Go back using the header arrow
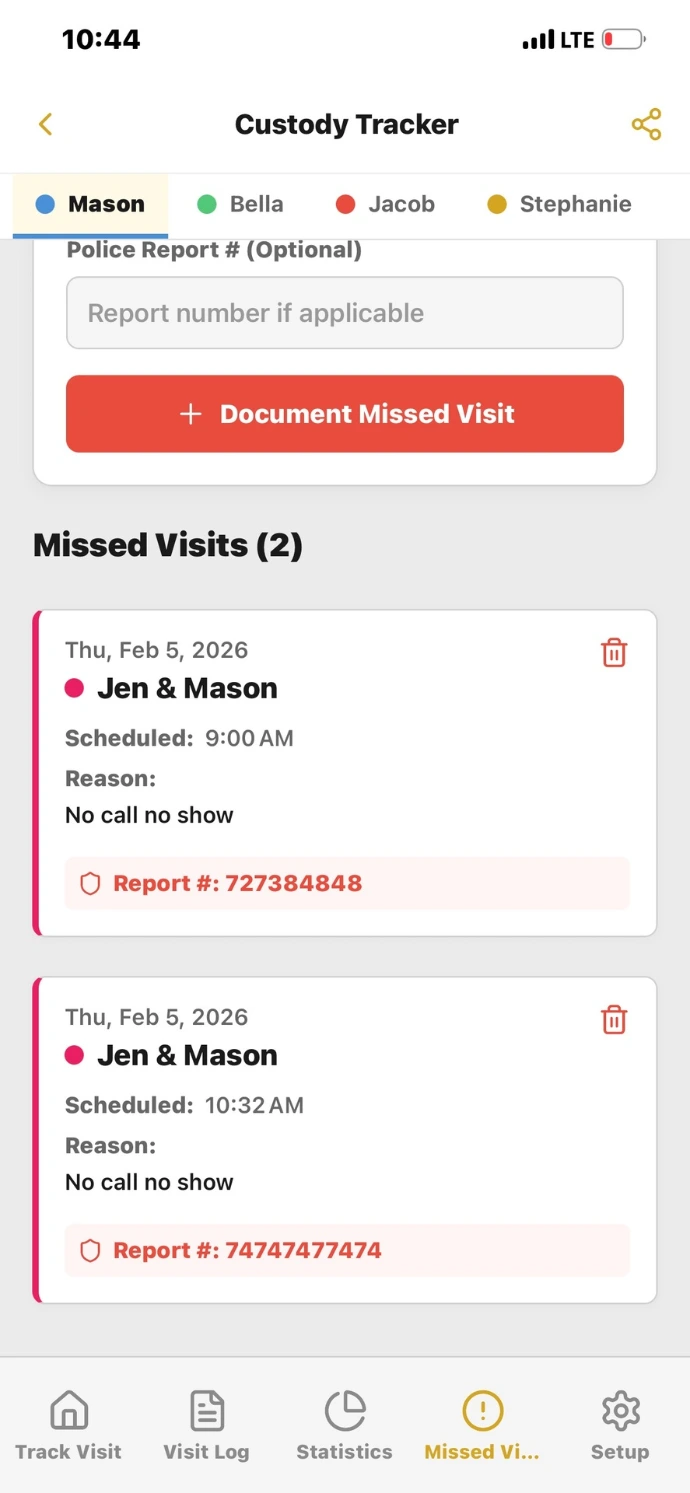Viewport: 690px width, 1493px height. (45, 124)
